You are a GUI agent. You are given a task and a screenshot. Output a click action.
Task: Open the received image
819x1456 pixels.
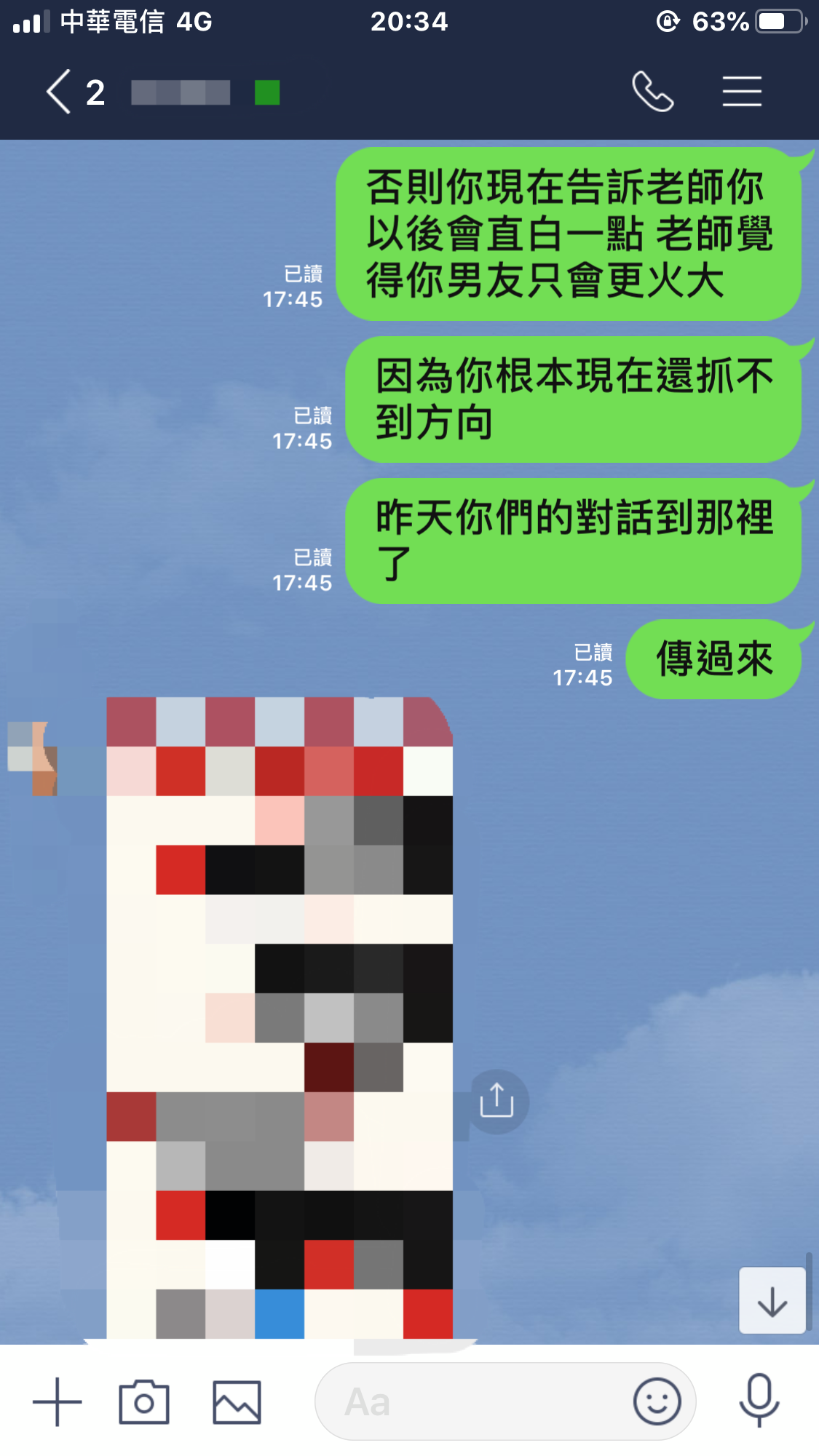[x=280, y=1017]
